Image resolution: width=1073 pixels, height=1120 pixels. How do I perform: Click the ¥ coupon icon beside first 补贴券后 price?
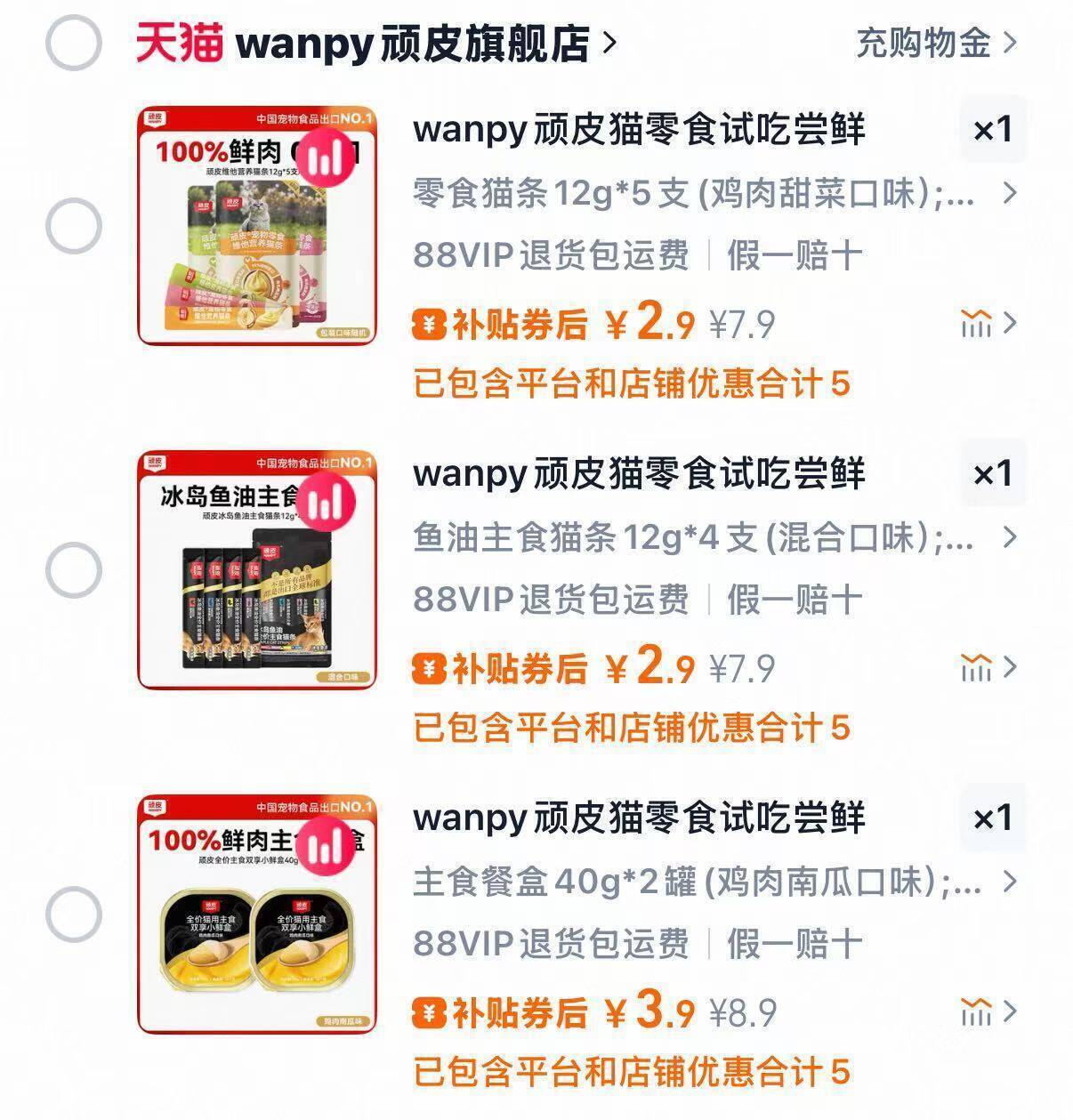(x=430, y=326)
